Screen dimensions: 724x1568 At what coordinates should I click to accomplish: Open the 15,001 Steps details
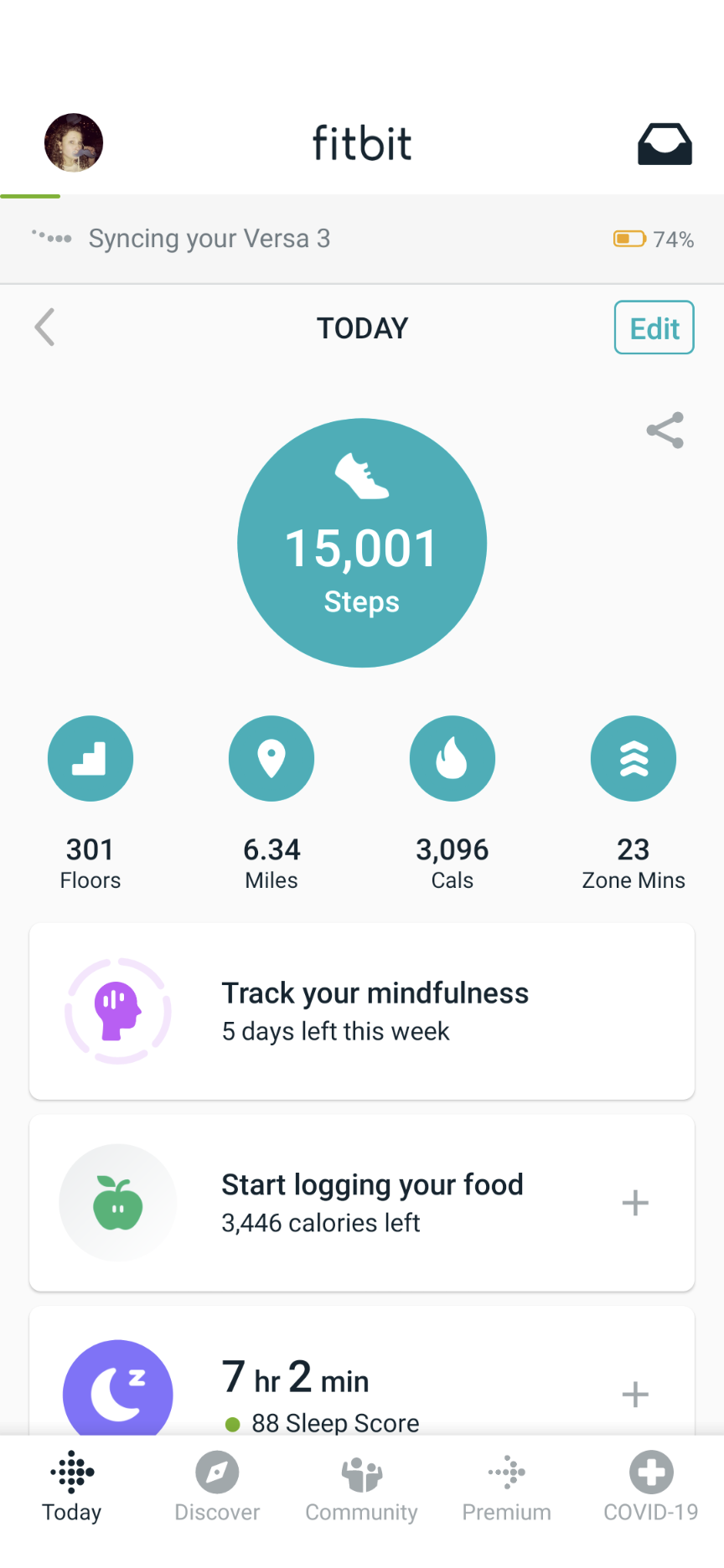pos(362,543)
